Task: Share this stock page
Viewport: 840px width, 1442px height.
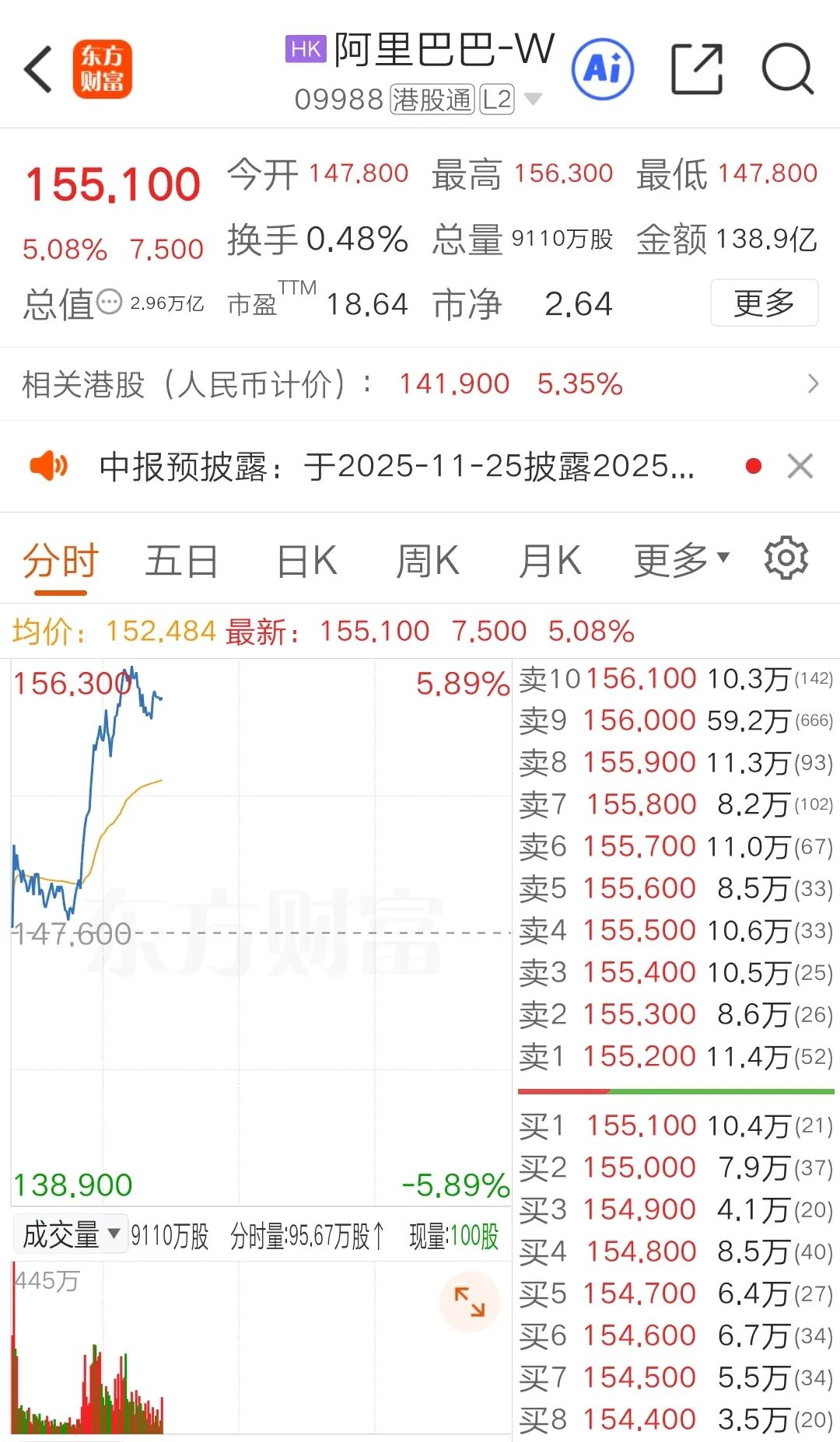Action: pyautogui.click(x=696, y=70)
